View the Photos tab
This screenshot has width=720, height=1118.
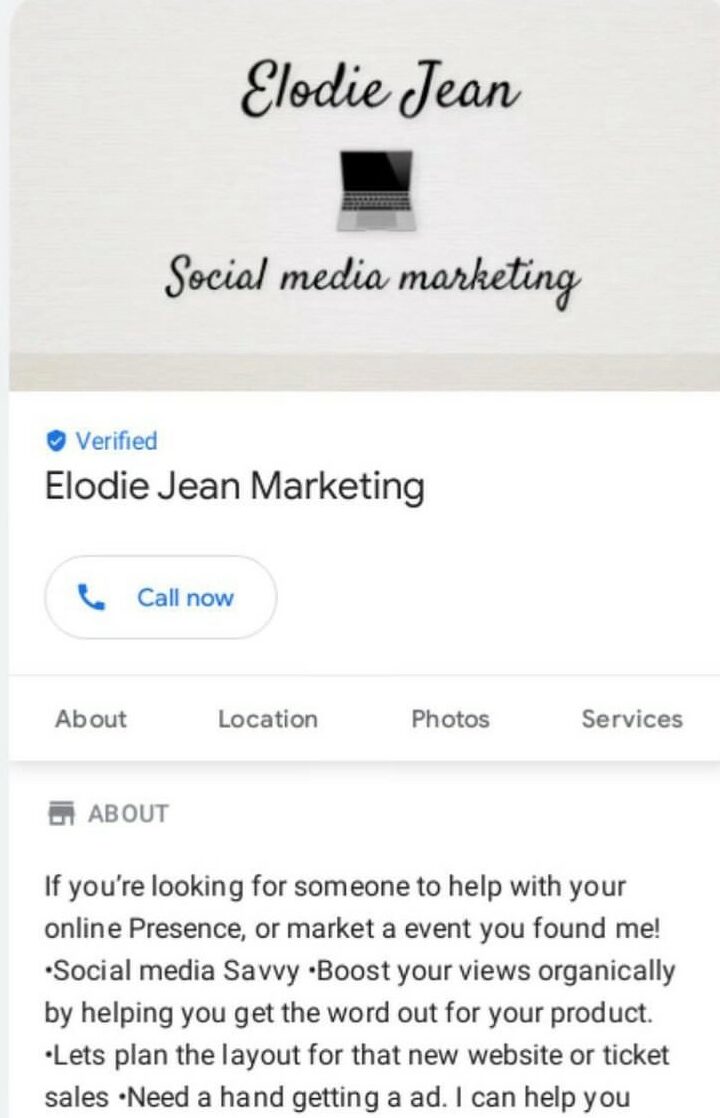[450, 719]
